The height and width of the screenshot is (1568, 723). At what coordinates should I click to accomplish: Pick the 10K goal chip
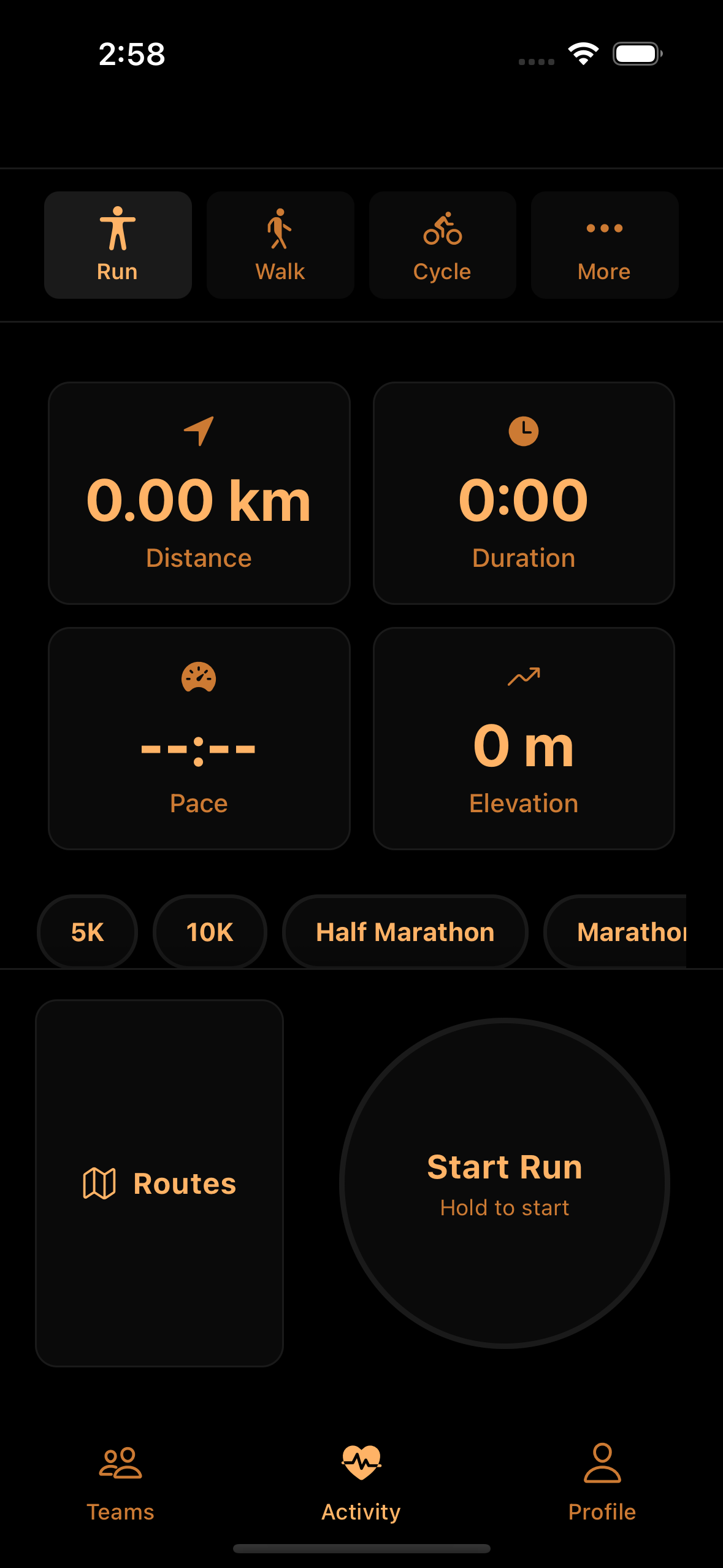[x=210, y=932]
